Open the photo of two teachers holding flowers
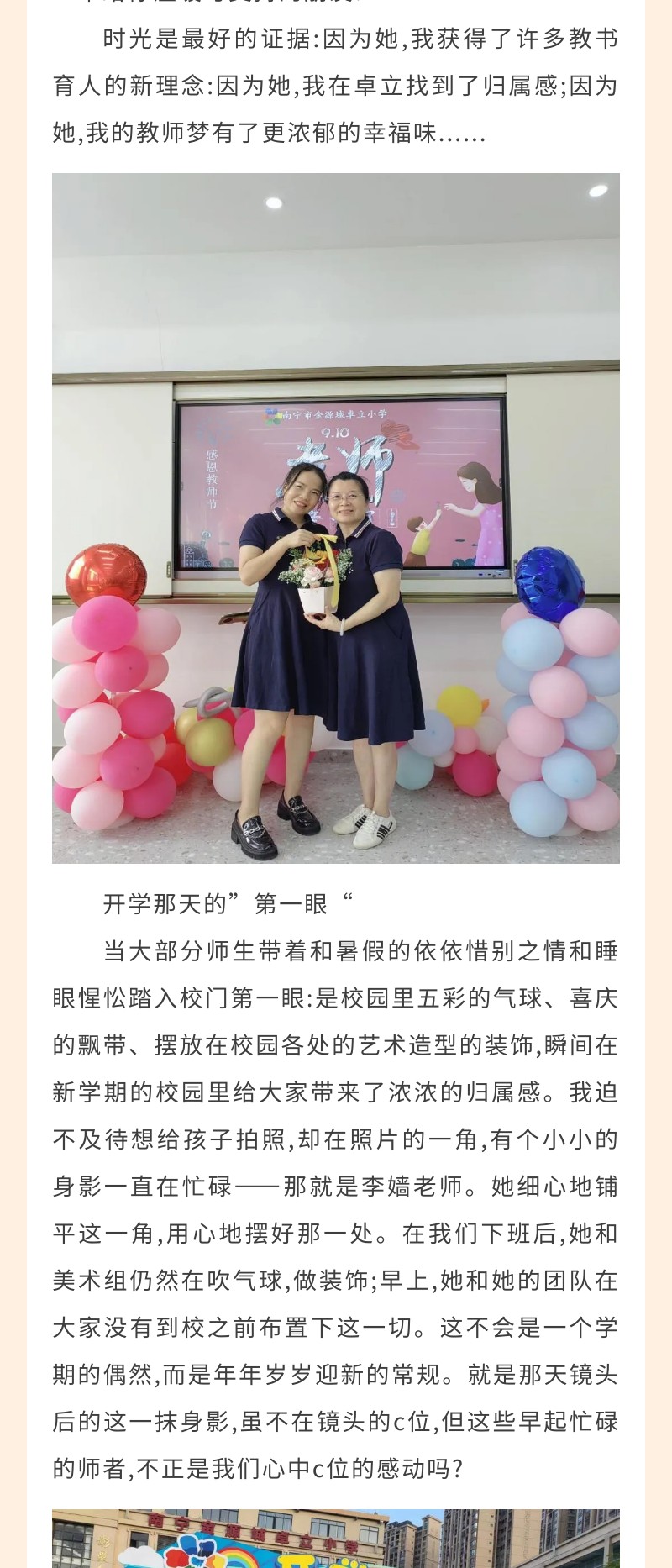 pos(336,518)
